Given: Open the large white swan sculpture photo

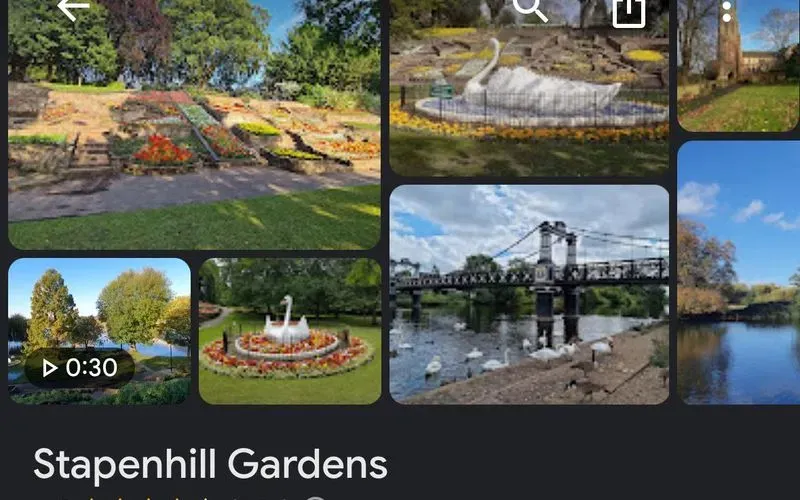Looking at the screenshot, I should point(529,95).
